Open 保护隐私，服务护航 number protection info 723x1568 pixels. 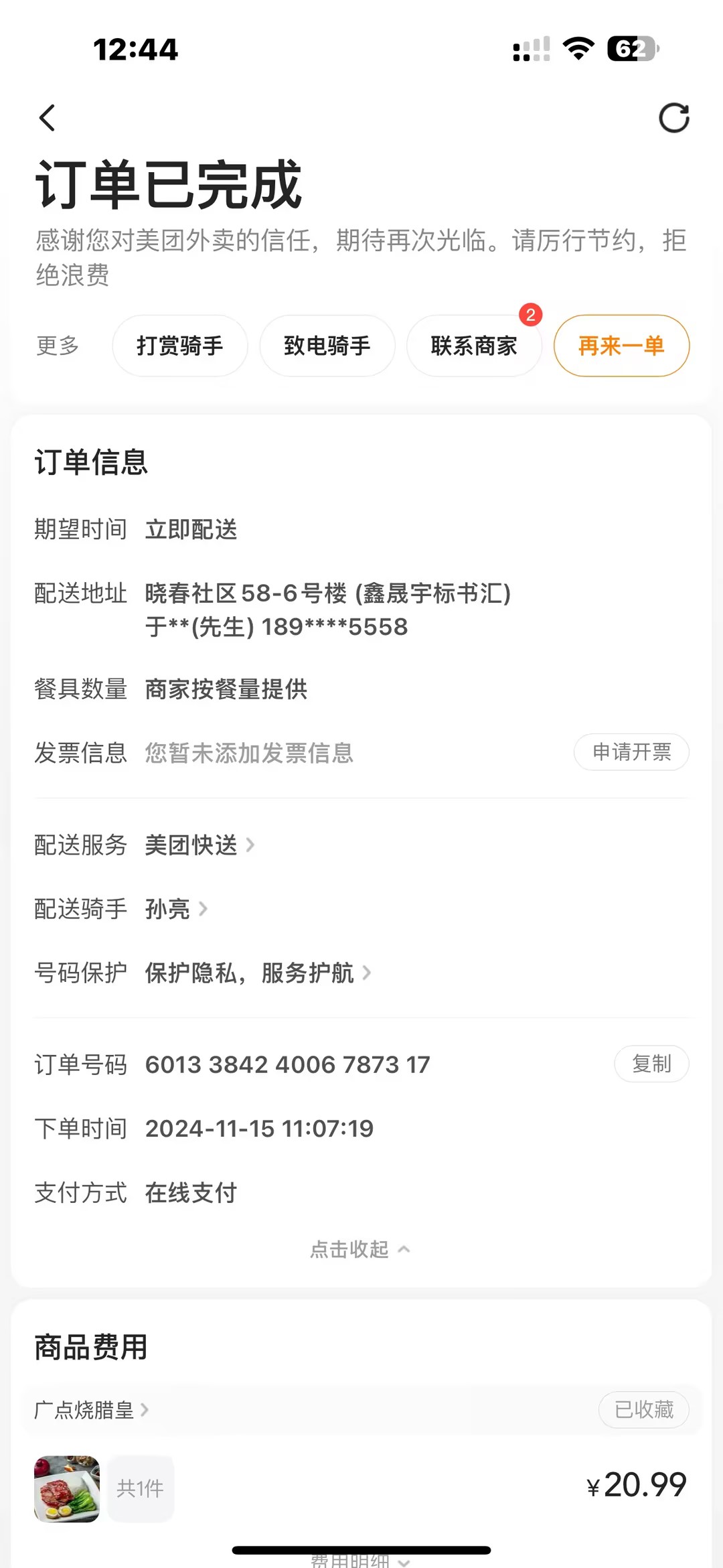coord(258,973)
